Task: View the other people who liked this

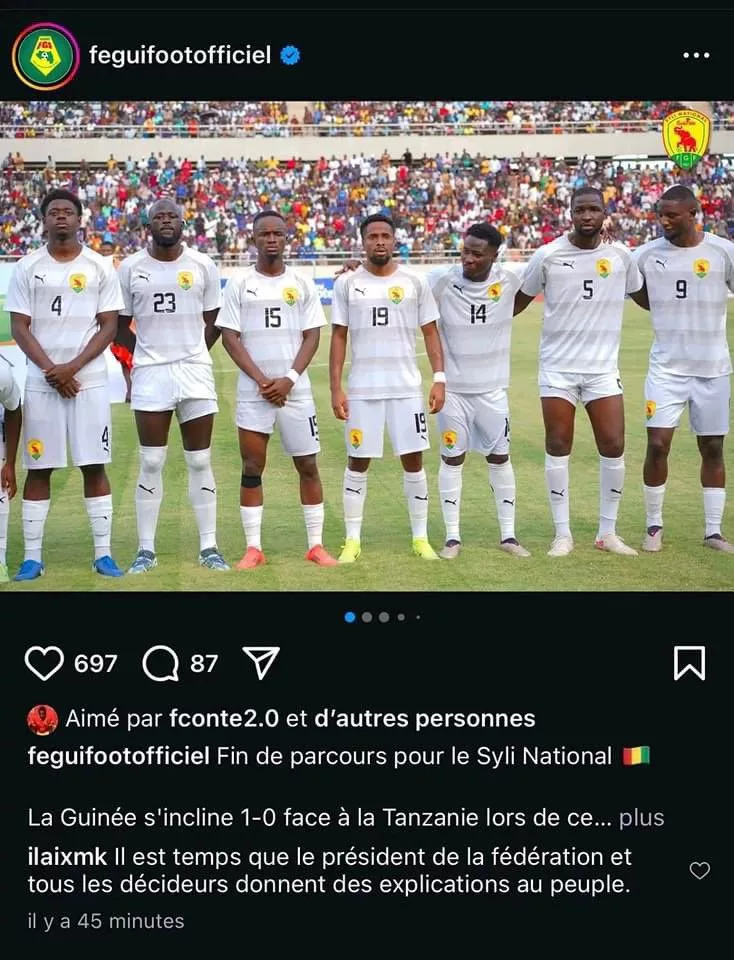Action: 424,718
